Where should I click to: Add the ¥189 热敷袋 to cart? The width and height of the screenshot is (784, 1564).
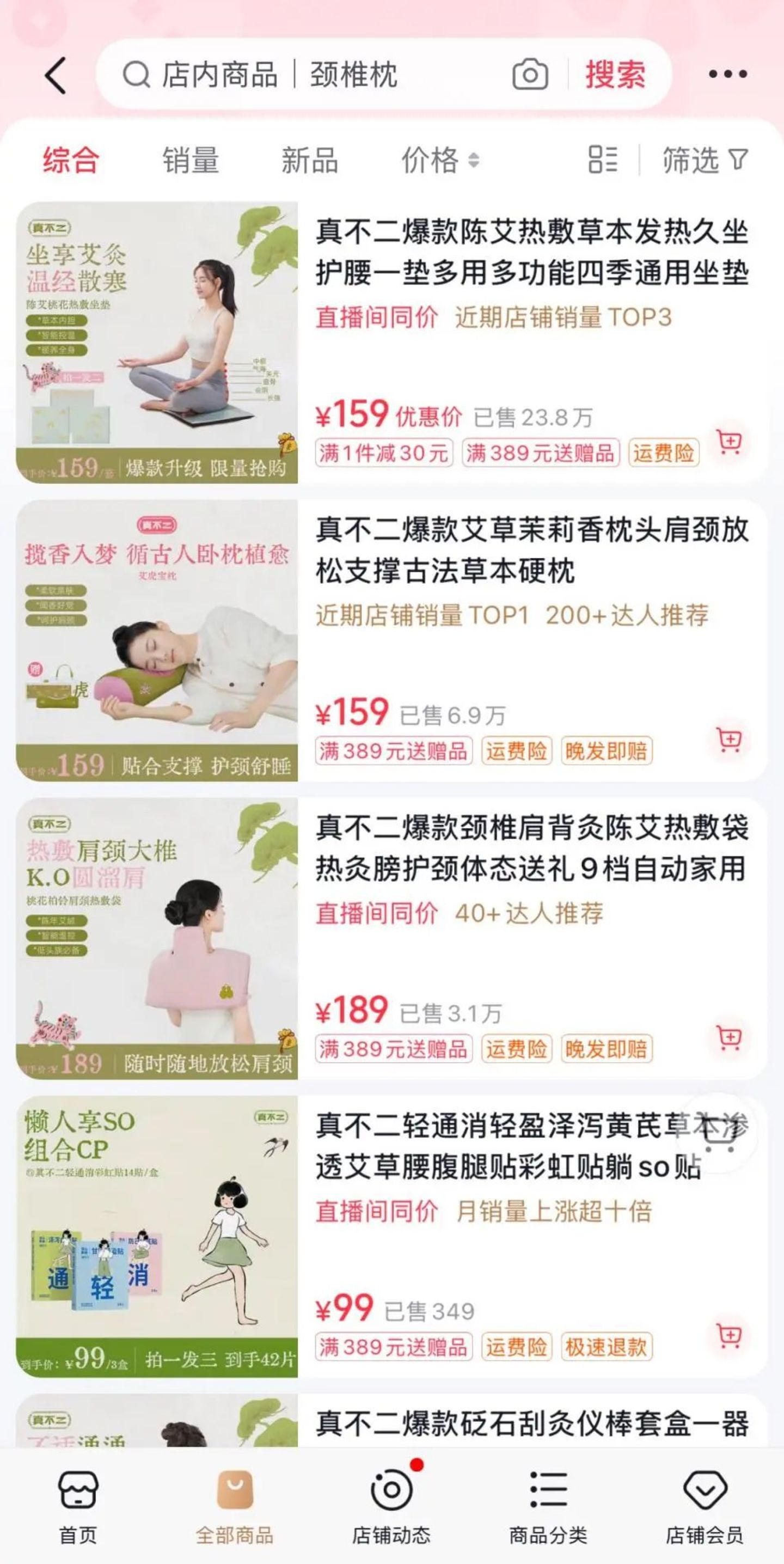point(729,1037)
